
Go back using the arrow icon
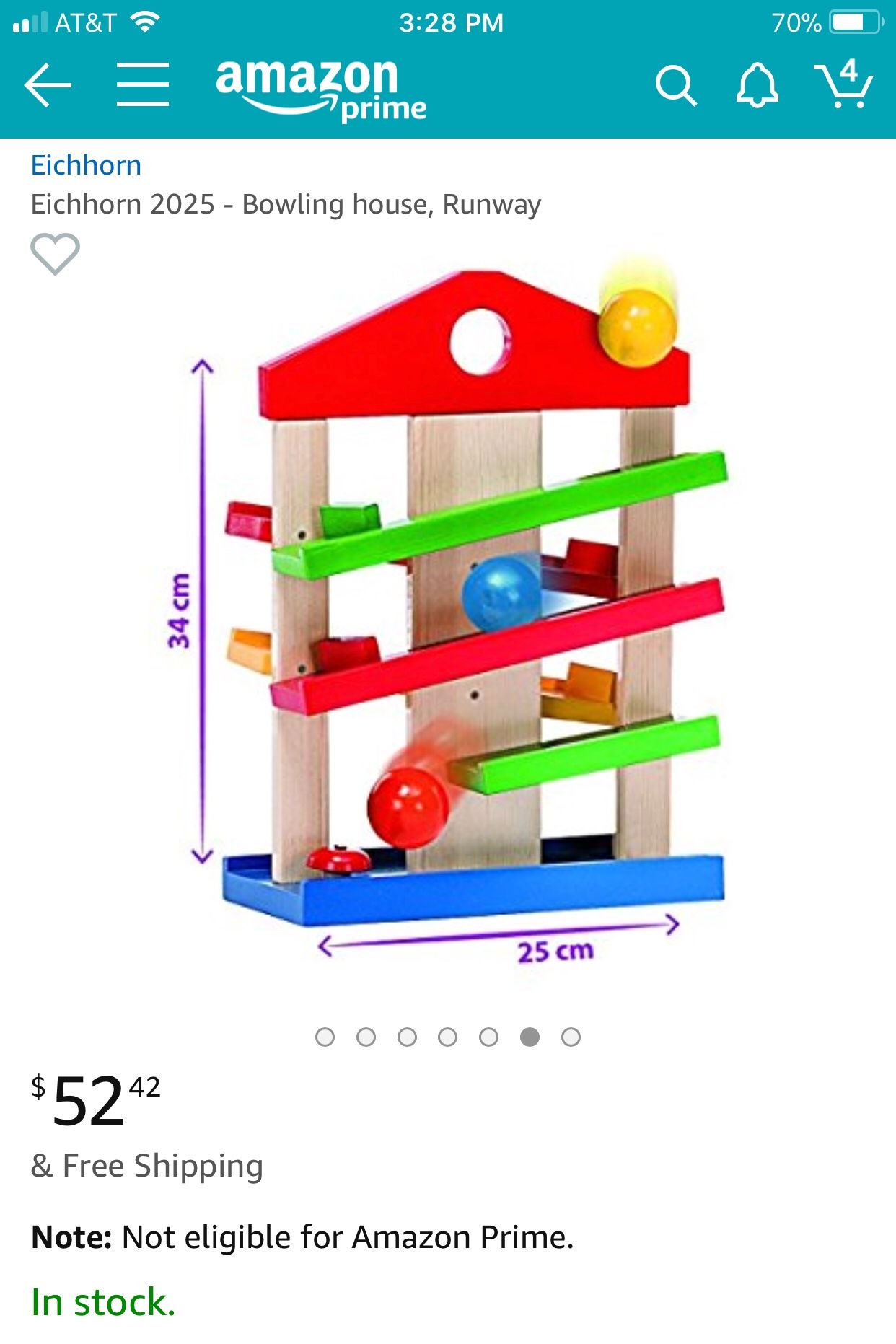(x=48, y=85)
